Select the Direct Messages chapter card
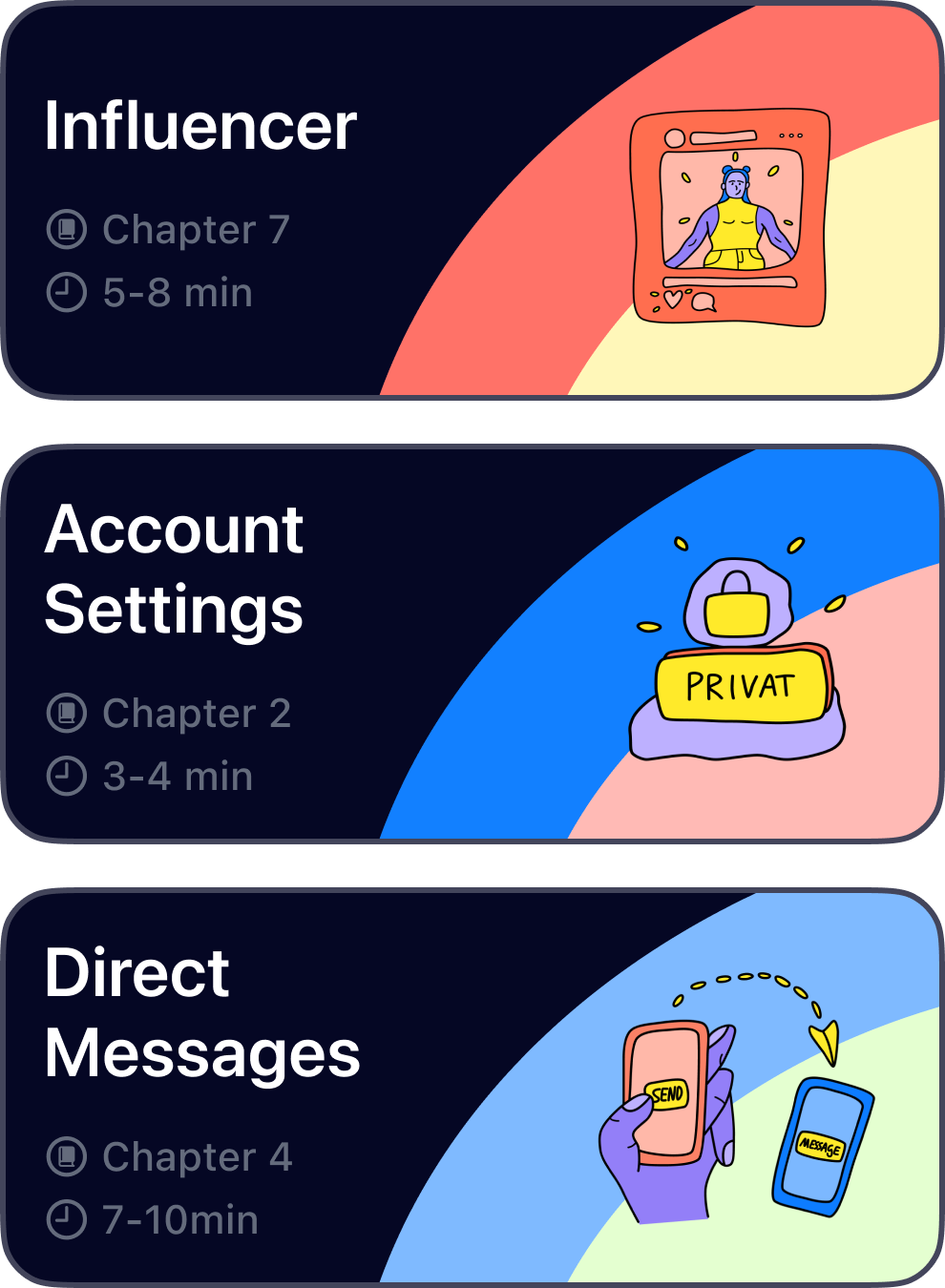This screenshot has width=945, height=1288. 472,1088
